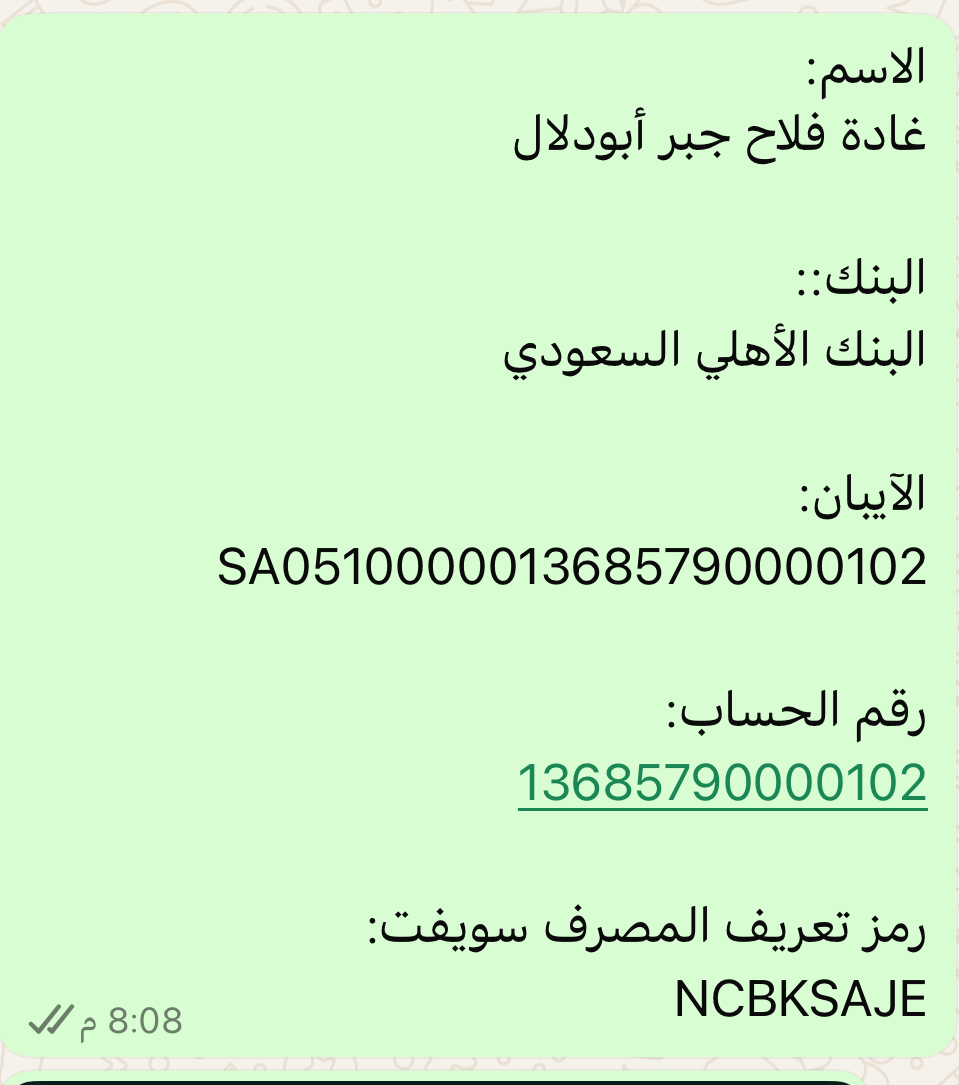This screenshot has width=959, height=1085.
Task: Tap the underlined account number 13685790000102
Action: tap(722, 783)
